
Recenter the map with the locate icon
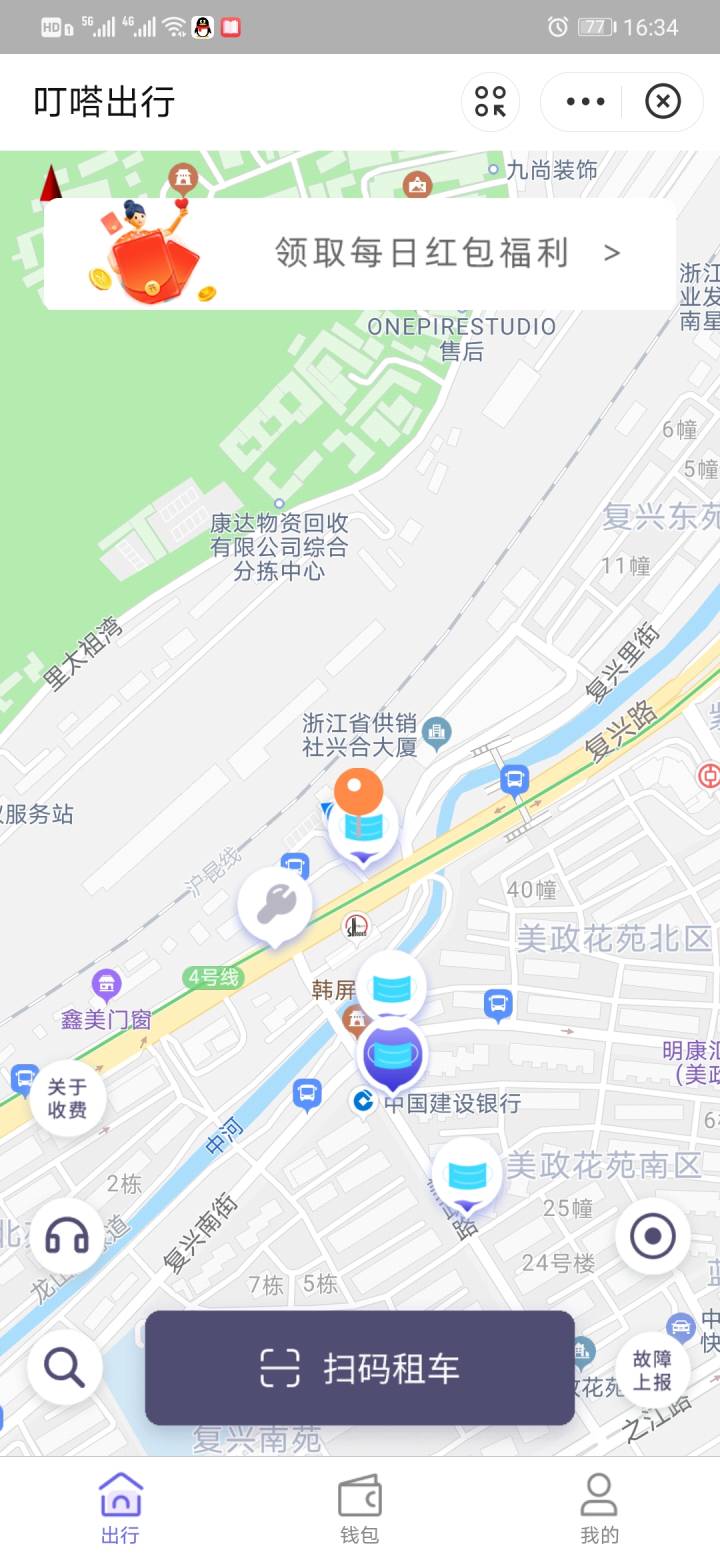coord(652,1237)
